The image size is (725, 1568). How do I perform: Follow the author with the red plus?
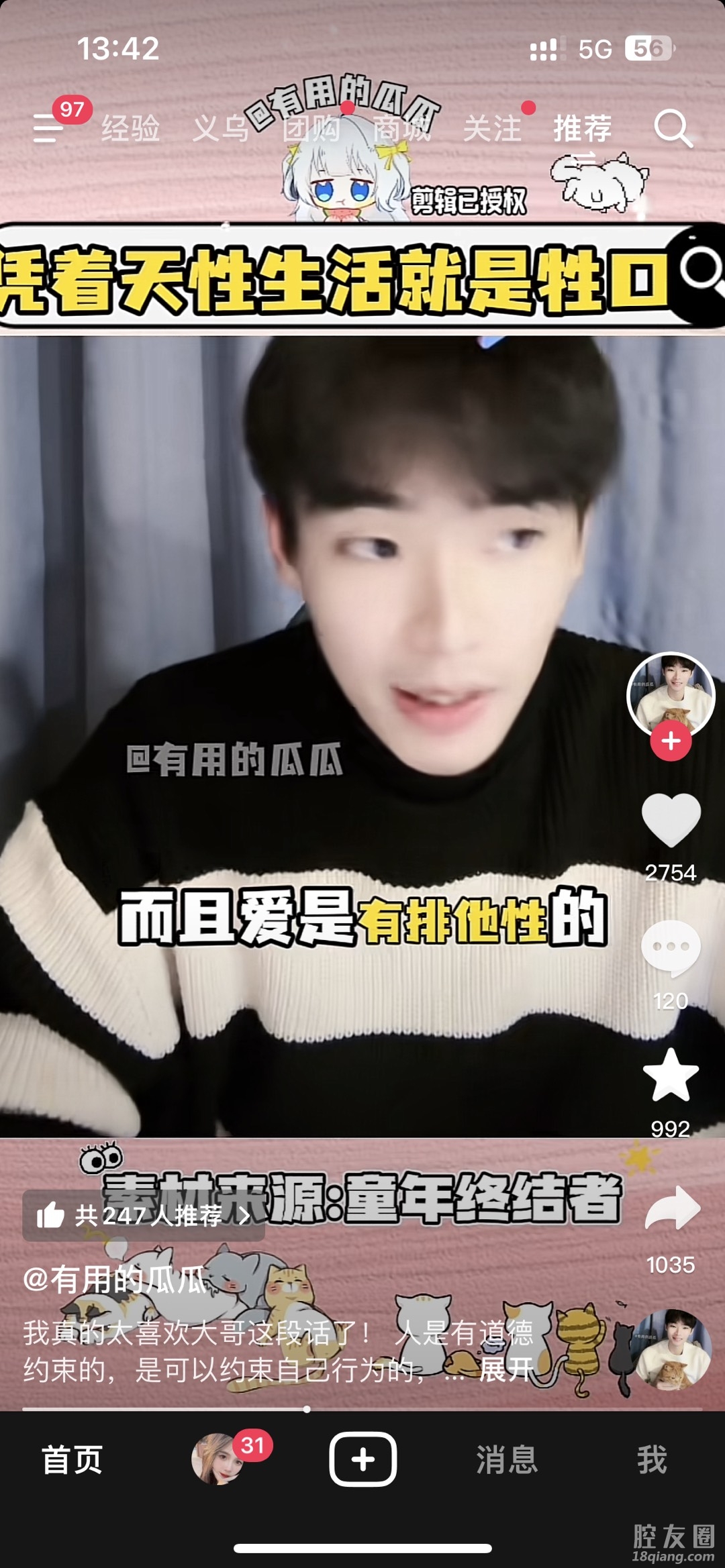coord(671,741)
